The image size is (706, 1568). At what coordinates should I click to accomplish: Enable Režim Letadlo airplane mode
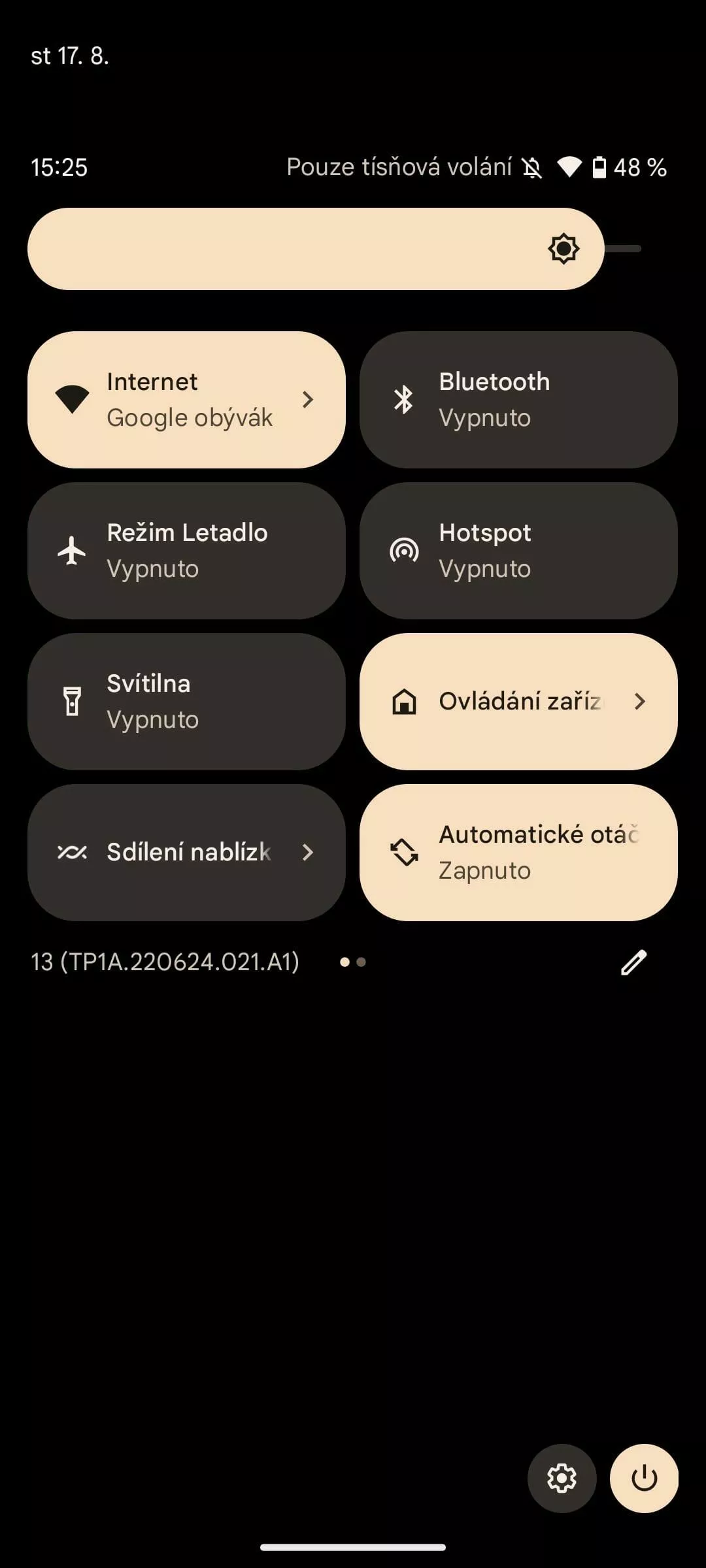tap(186, 551)
